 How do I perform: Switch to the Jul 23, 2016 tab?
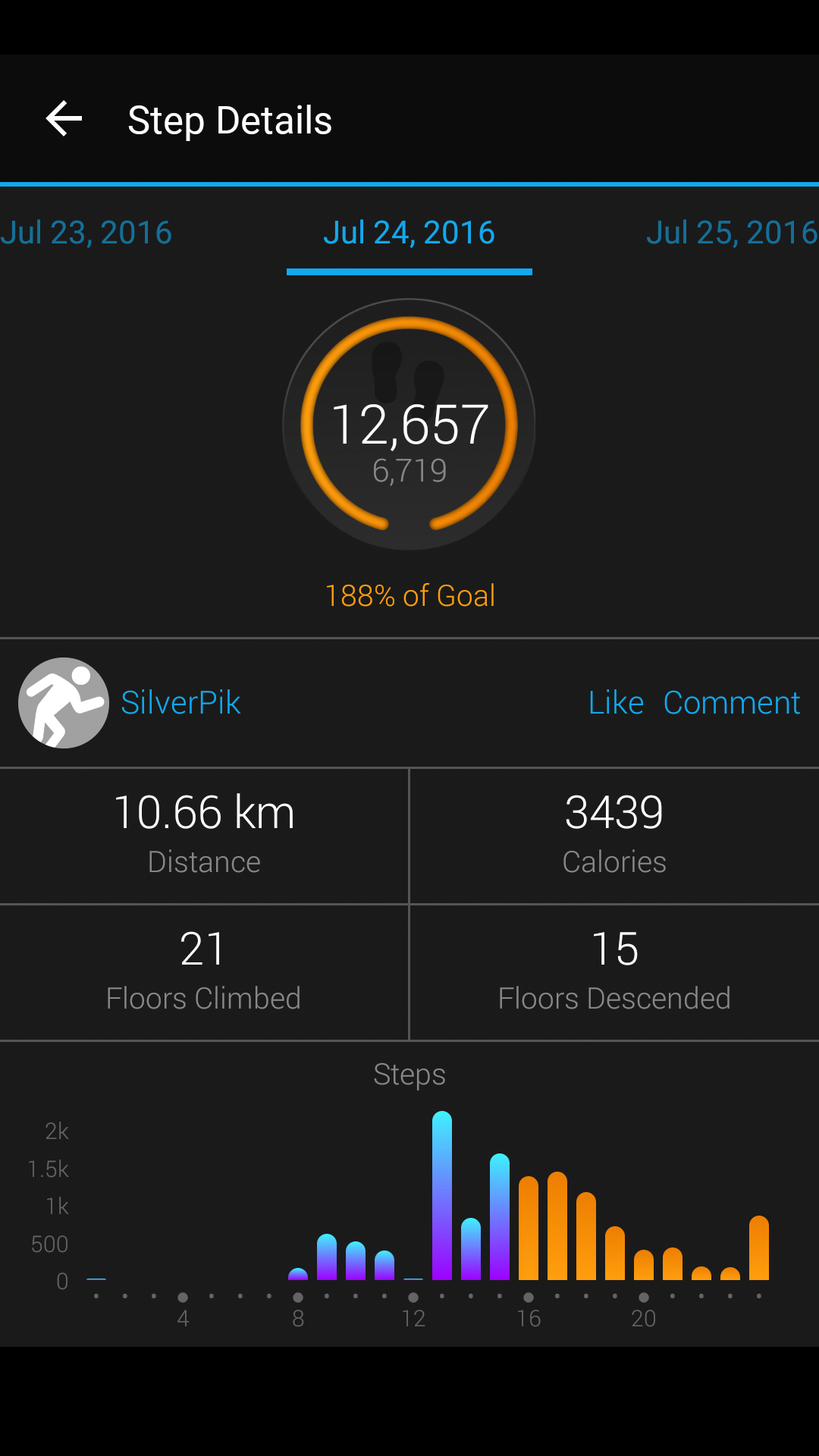(86, 232)
